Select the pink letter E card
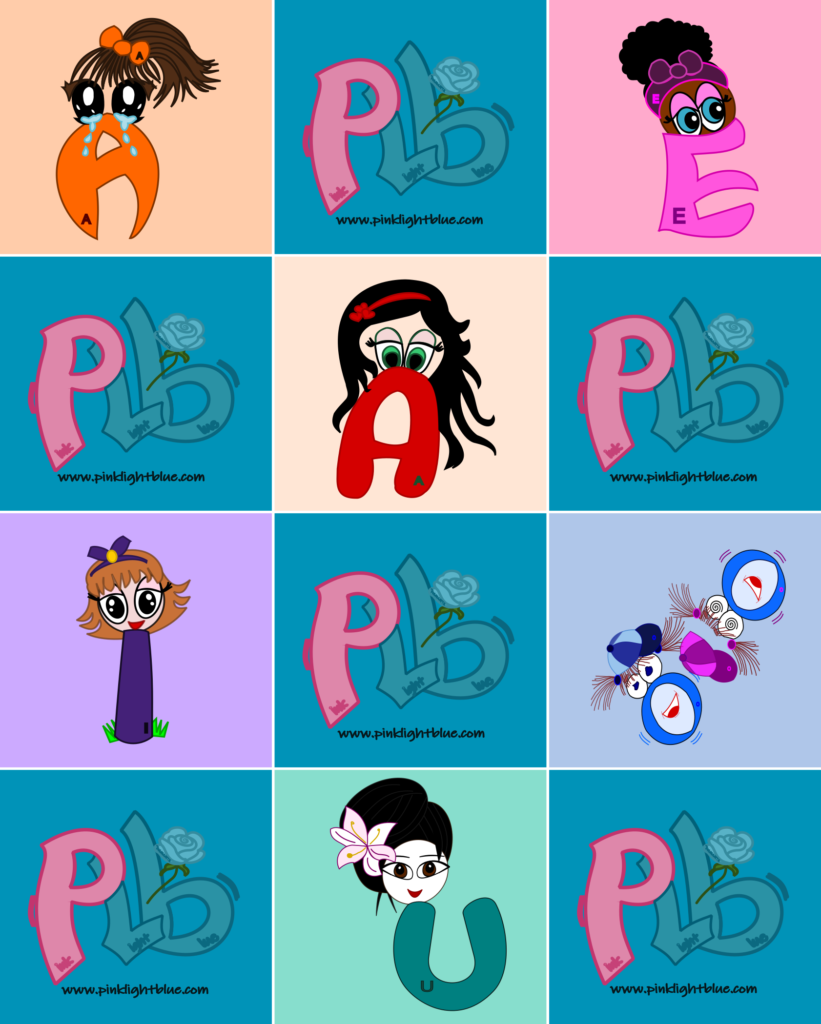 coord(684,128)
